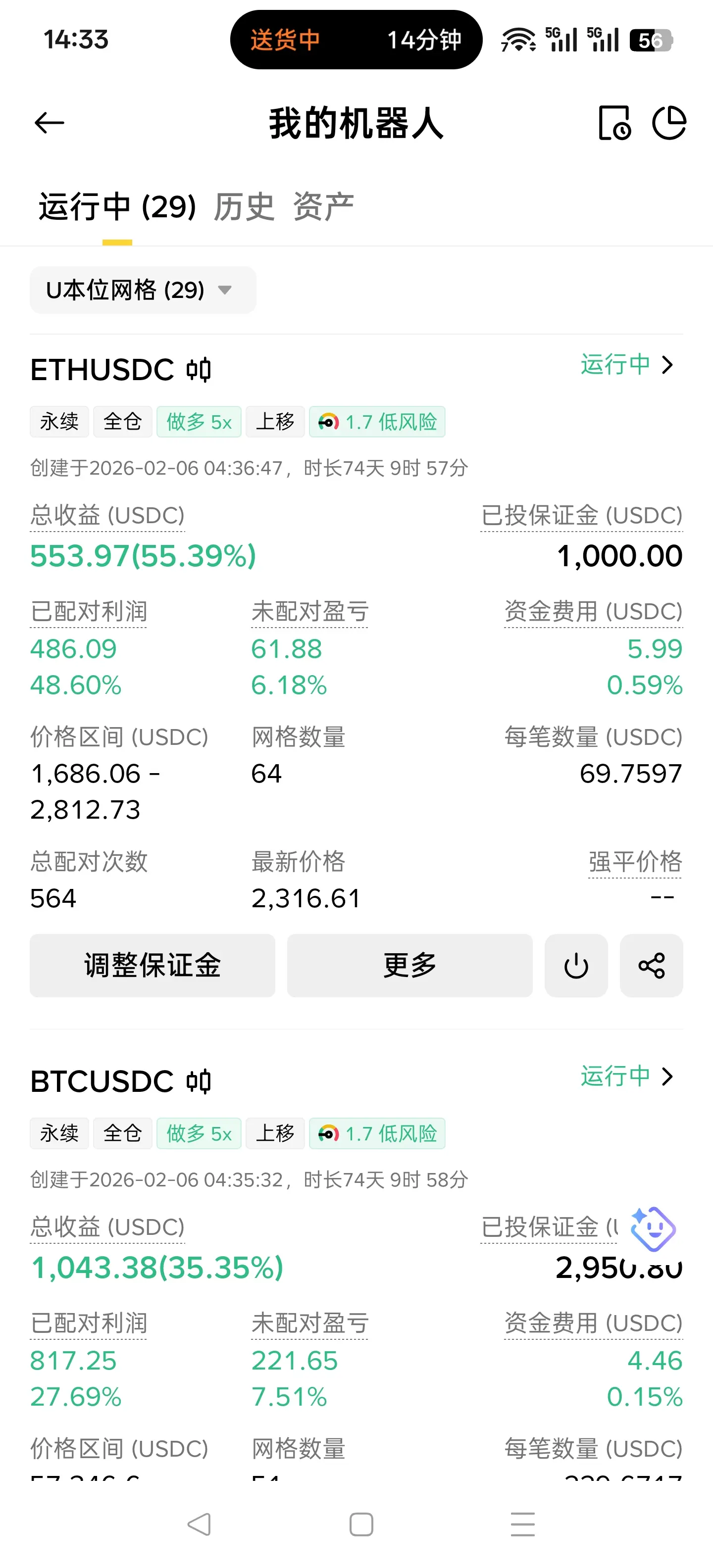
Task: Open 更多 options for ETHUSDC bot
Action: point(410,965)
